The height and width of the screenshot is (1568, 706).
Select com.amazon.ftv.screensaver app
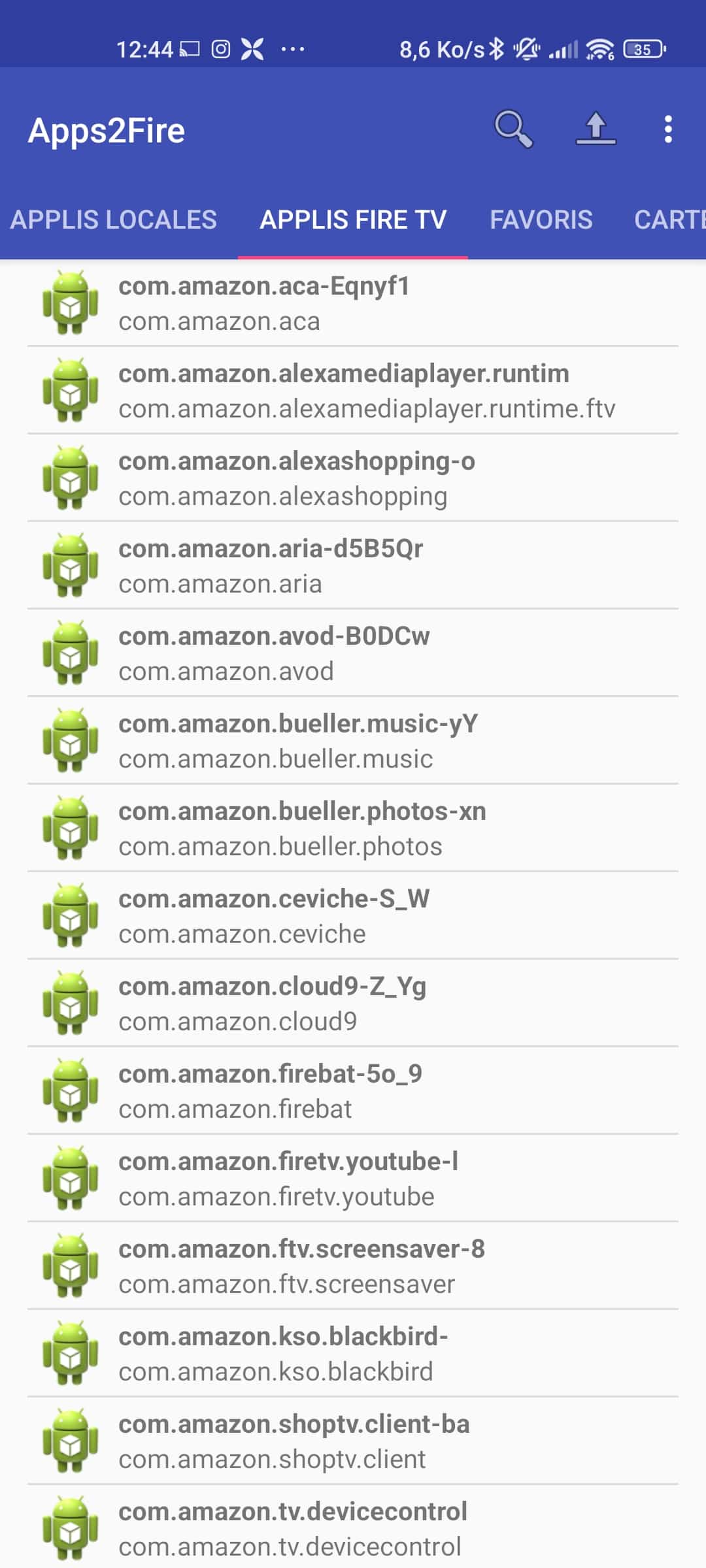[353, 1266]
